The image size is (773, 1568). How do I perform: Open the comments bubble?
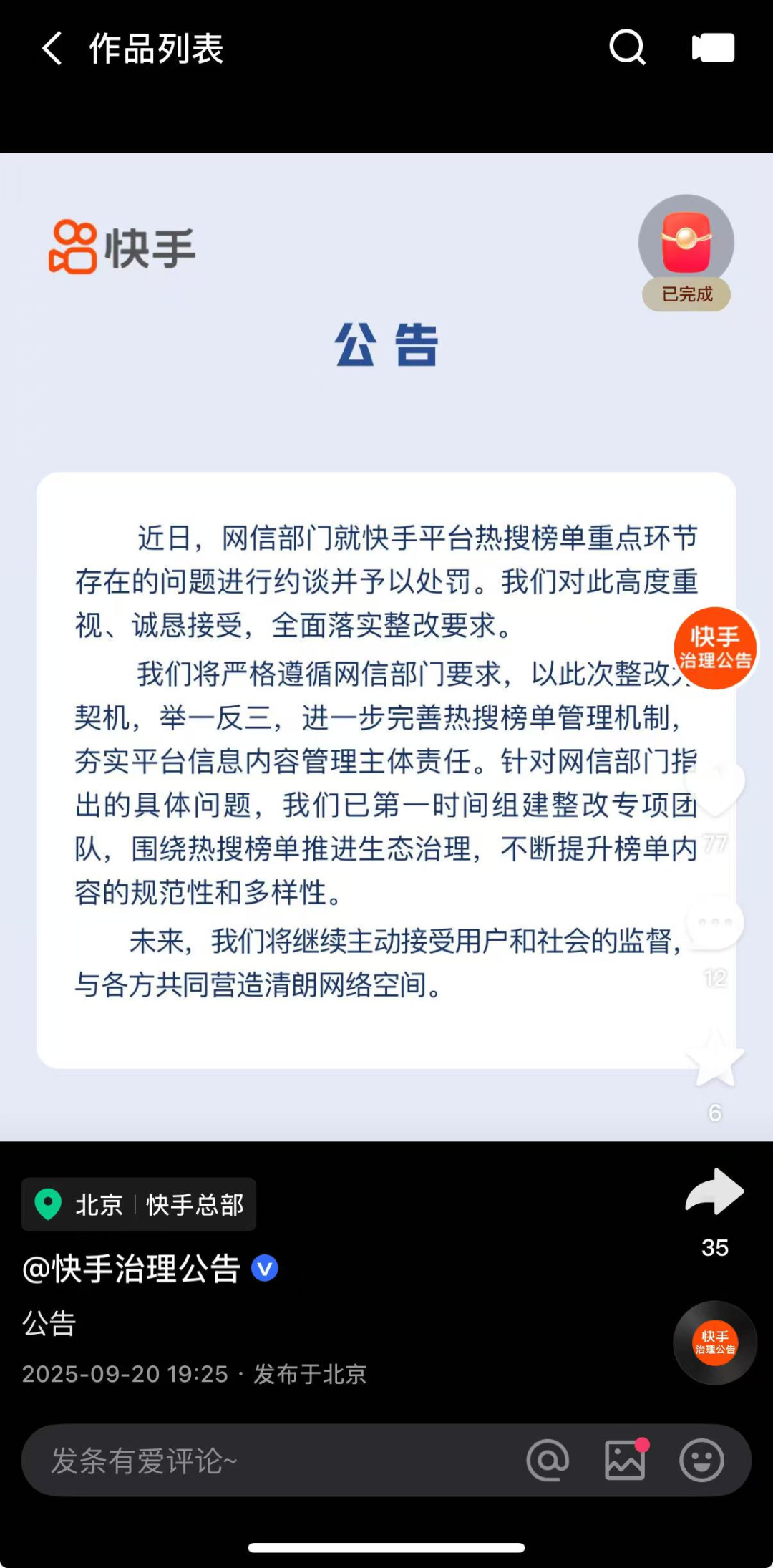pos(715,924)
